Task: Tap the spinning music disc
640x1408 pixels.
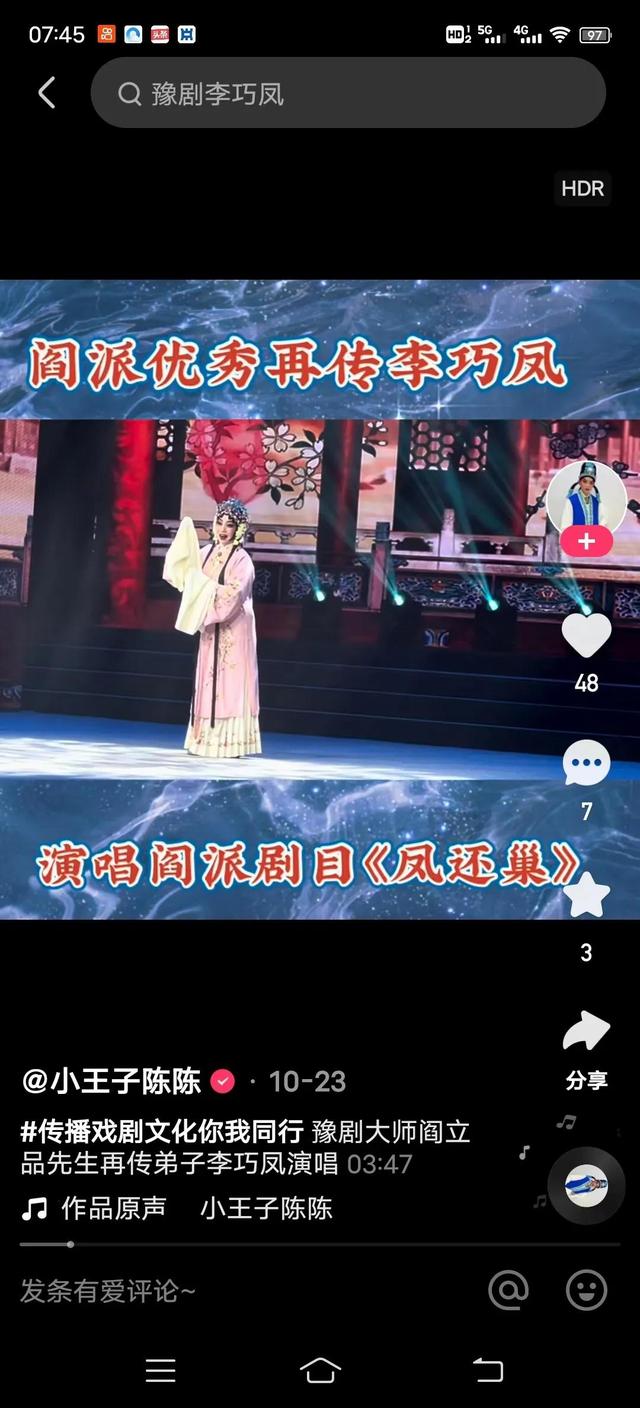Action: point(586,1186)
